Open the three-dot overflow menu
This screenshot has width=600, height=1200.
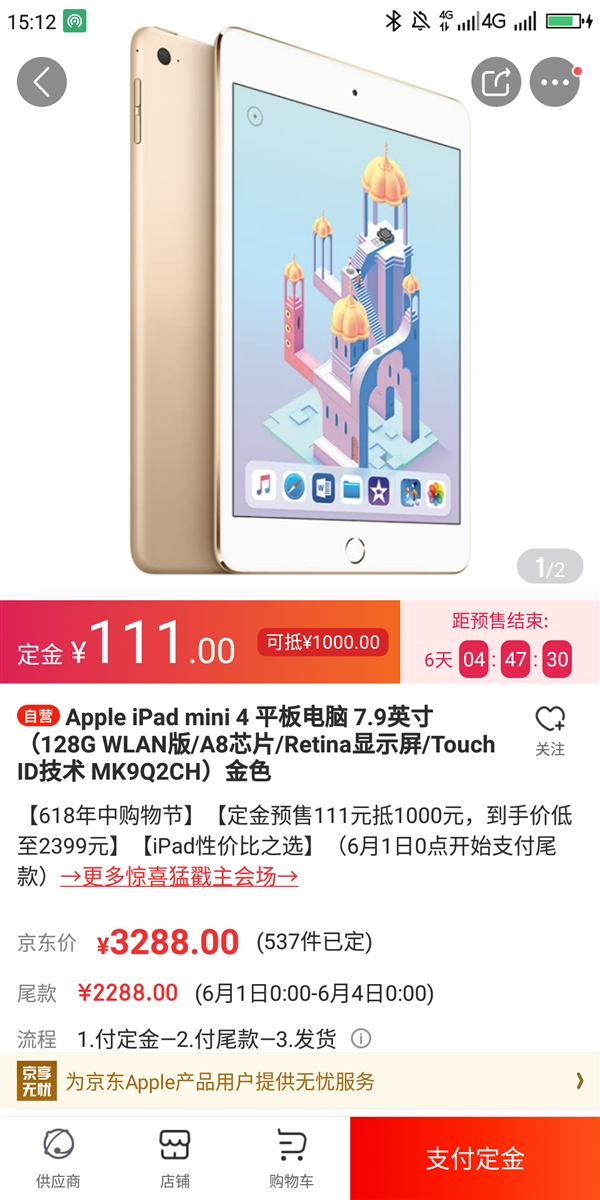555,83
